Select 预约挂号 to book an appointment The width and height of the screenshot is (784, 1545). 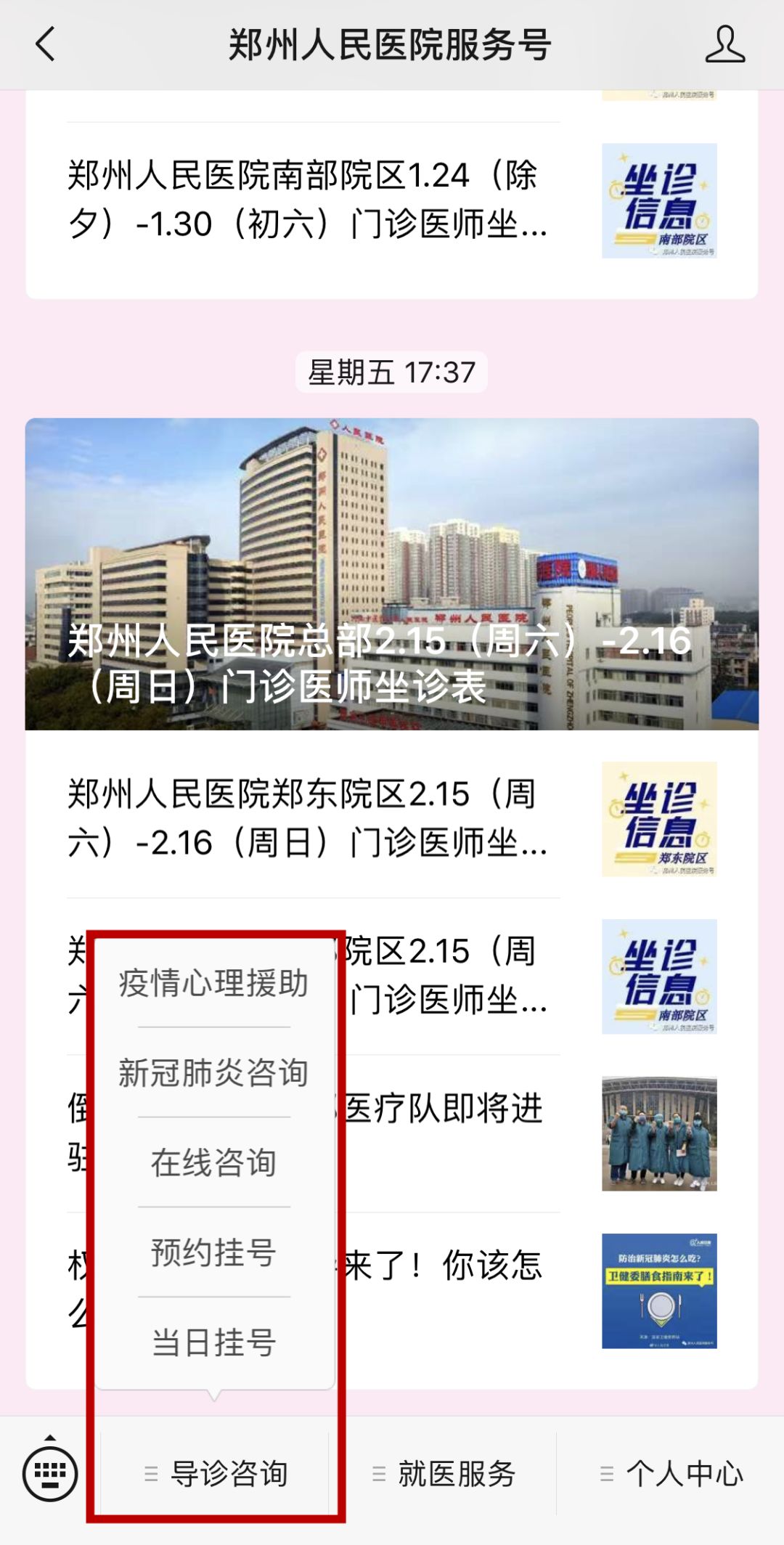[x=213, y=1252]
